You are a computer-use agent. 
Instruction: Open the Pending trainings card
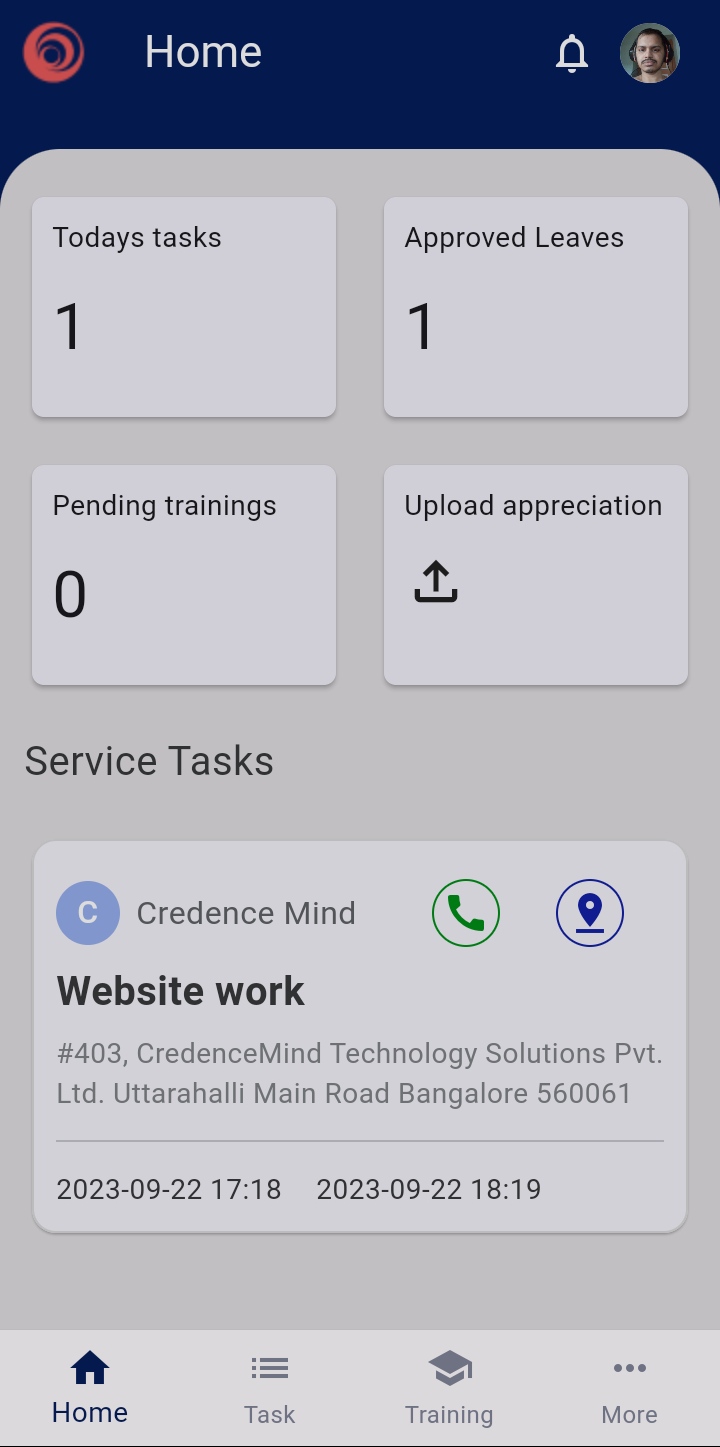point(184,575)
